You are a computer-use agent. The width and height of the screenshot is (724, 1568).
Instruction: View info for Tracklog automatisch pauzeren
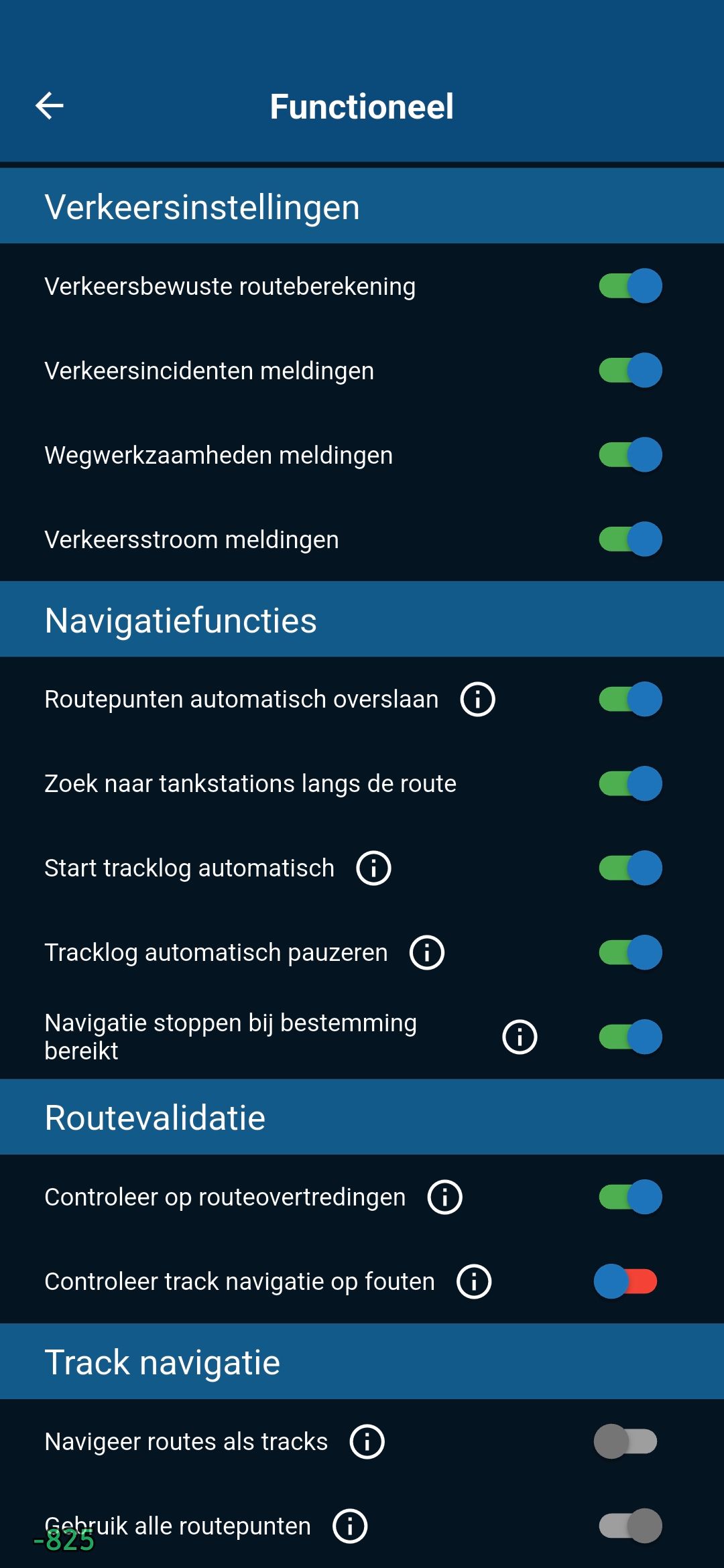(x=427, y=953)
